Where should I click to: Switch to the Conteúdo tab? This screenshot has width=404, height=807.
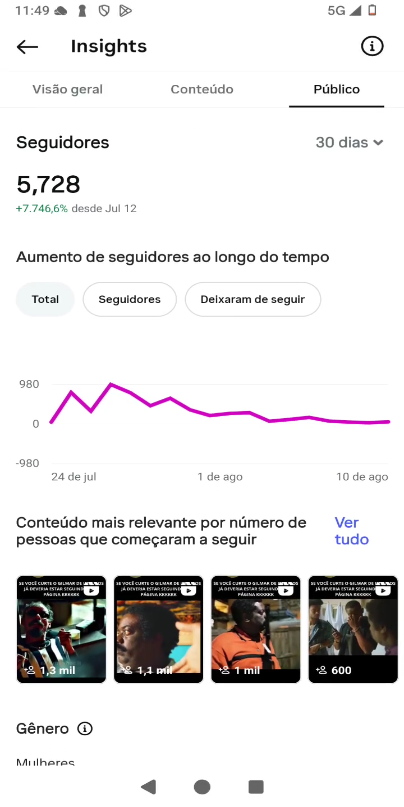[x=202, y=90]
